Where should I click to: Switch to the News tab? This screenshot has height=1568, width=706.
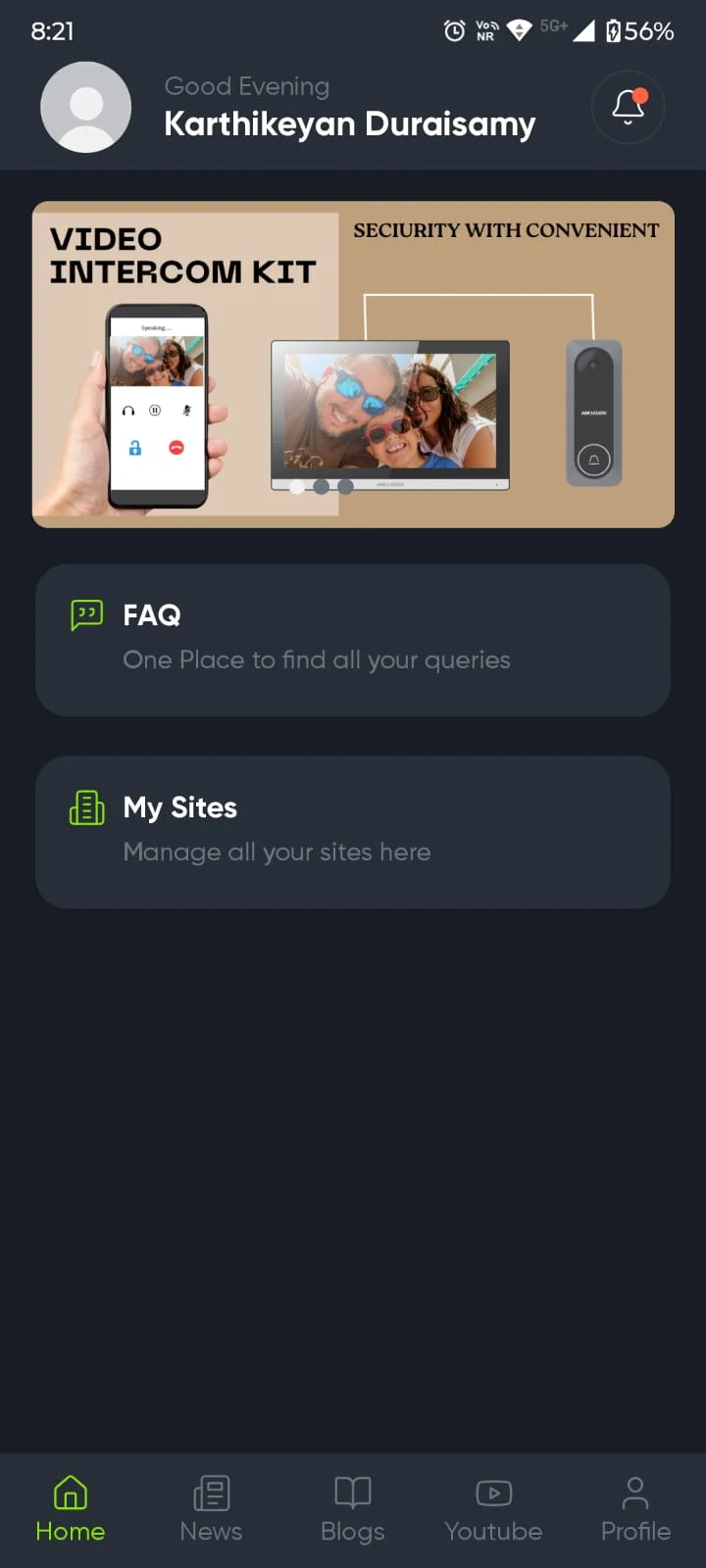pyautogui.click(x=211, y=1509)
